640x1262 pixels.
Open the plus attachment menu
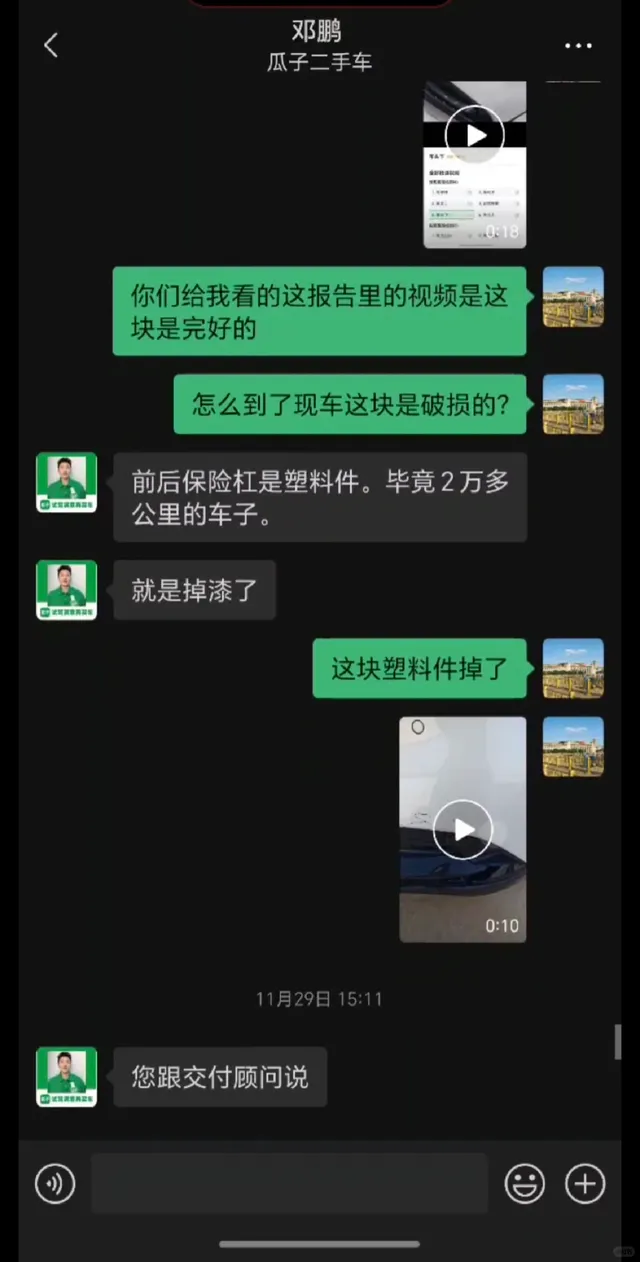[585, 1184]
